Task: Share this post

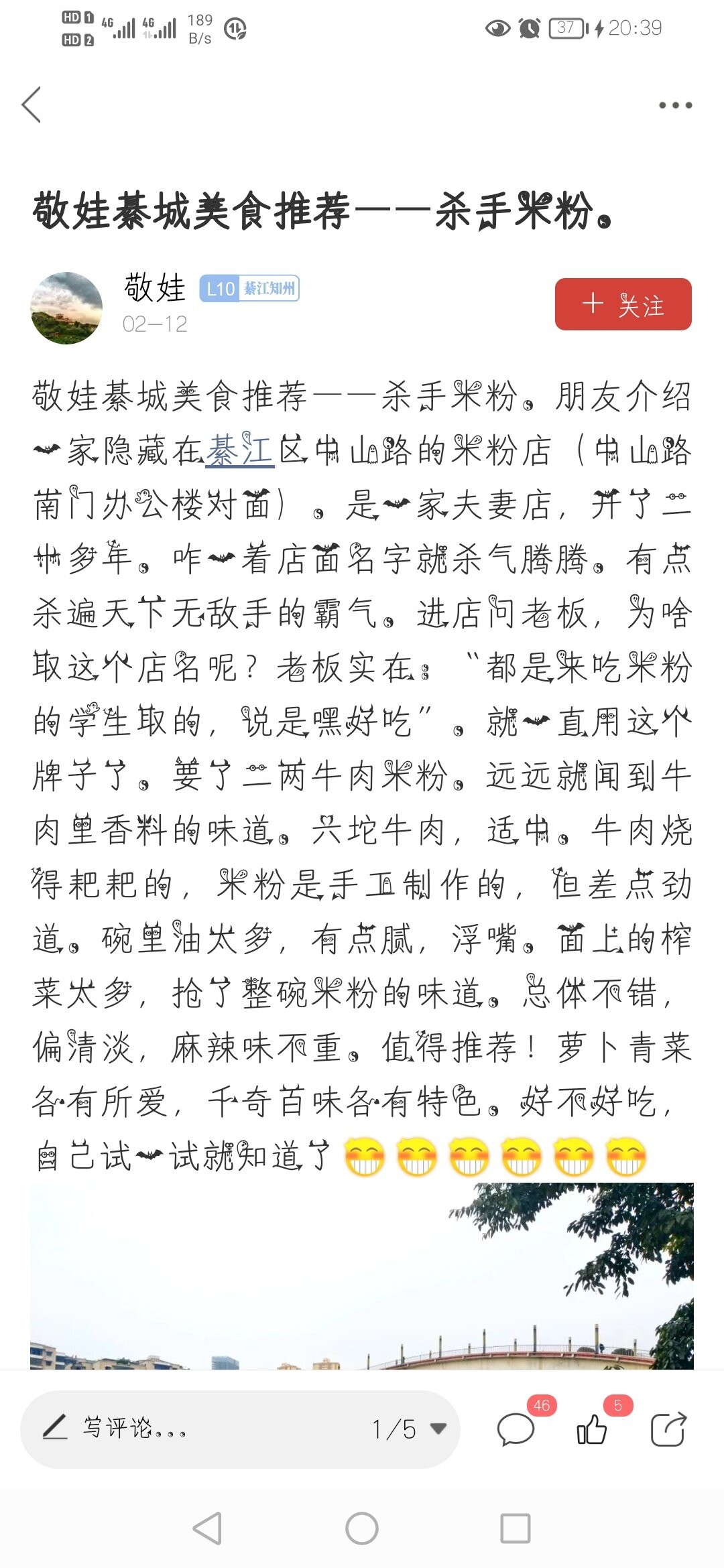Action: click(x=668, y=1429)
